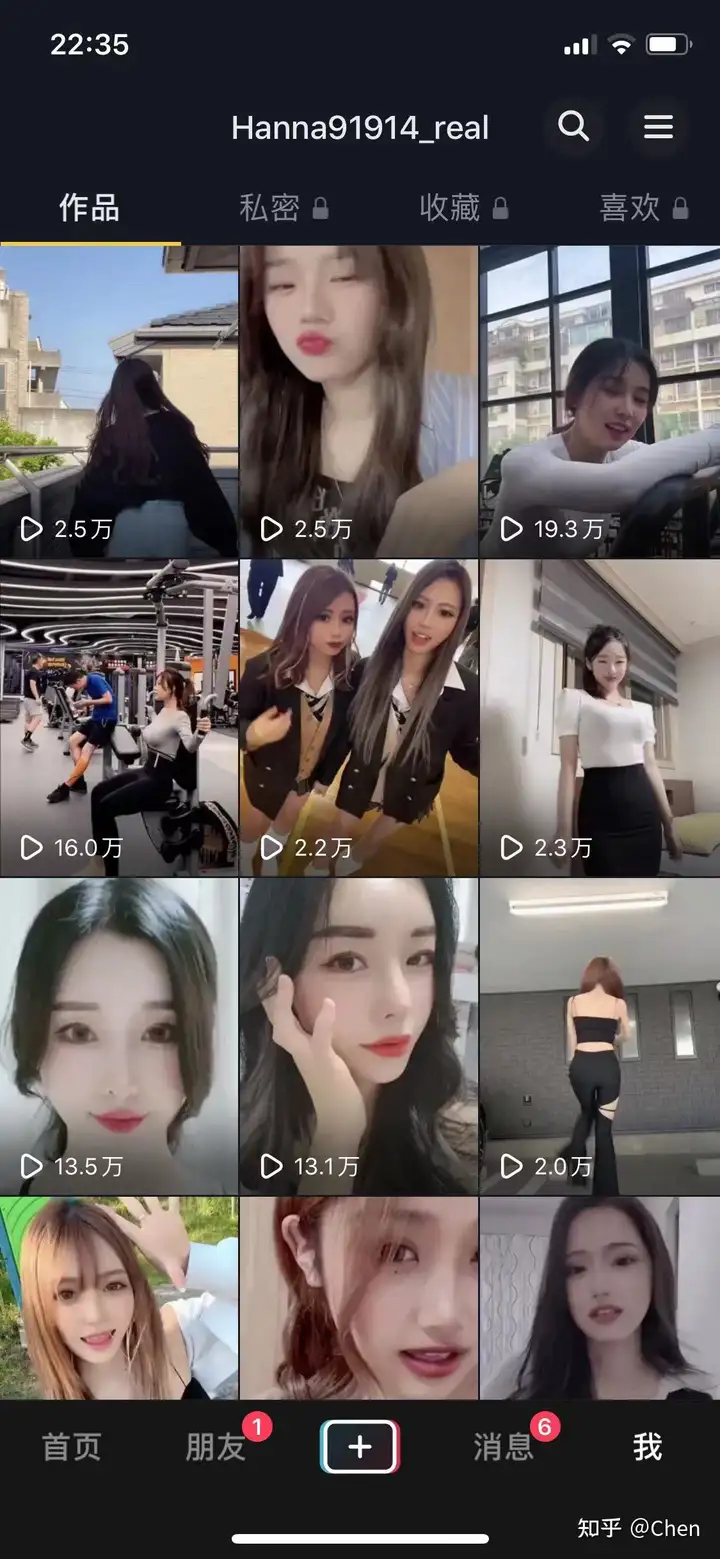Tap the plus button to create a video

pyautogui.click(x=360, y=1446)
